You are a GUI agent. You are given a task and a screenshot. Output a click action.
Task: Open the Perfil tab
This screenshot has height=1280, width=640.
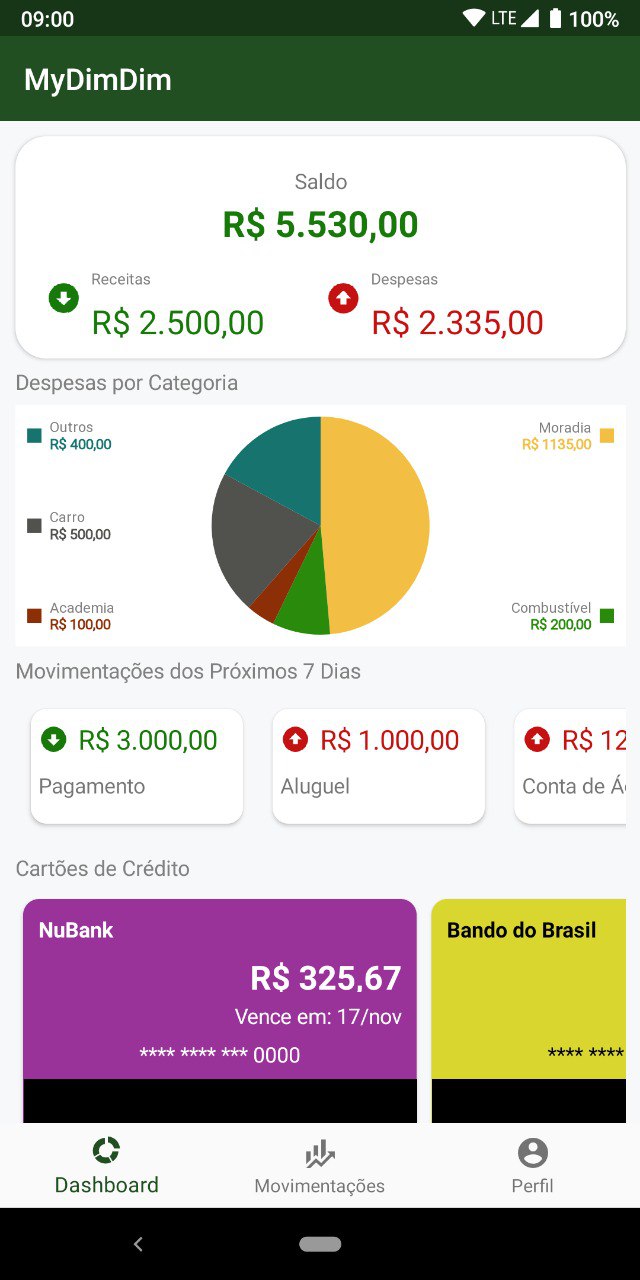532,1167
